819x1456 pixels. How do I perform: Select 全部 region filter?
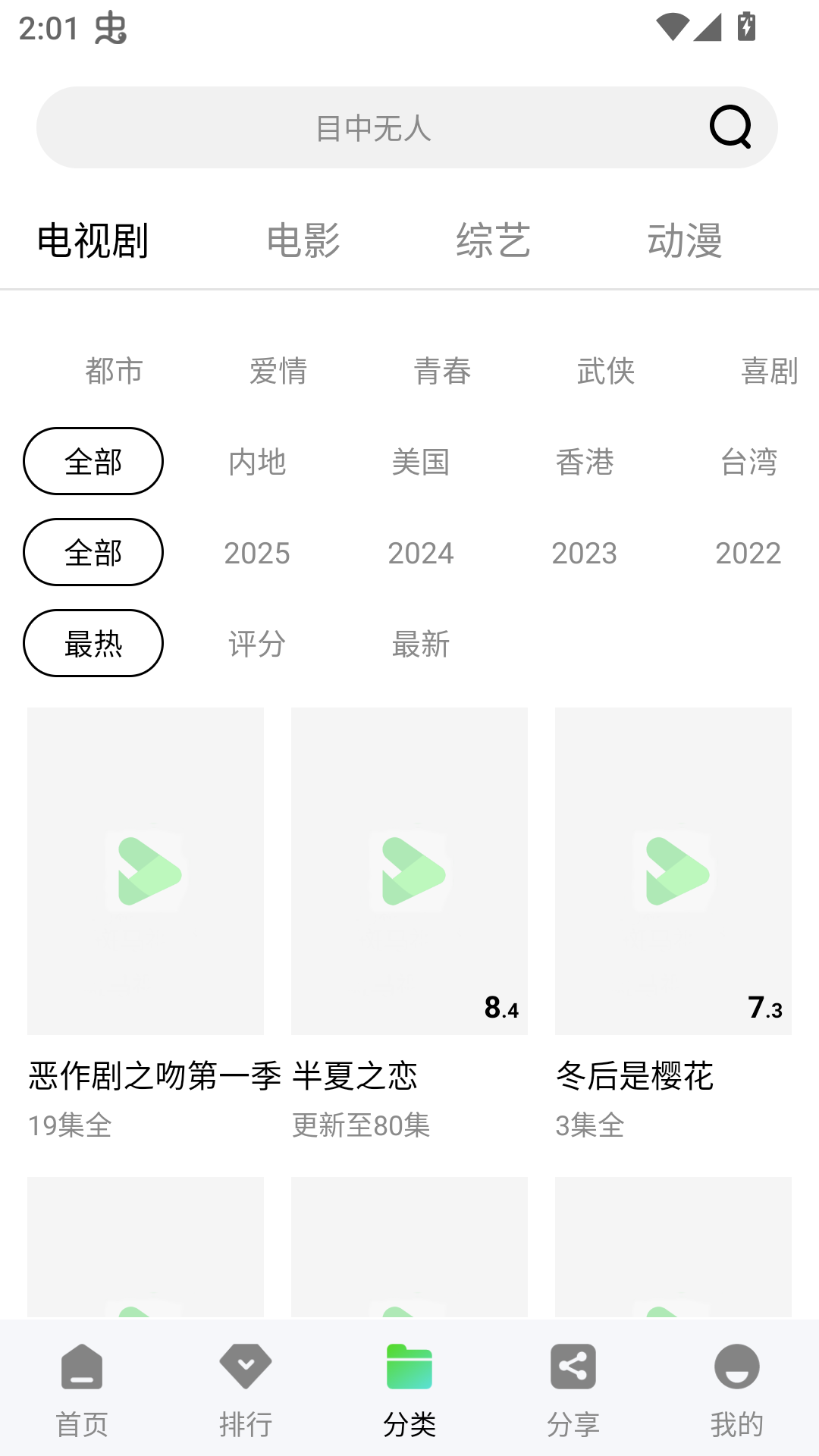point(91,461)
